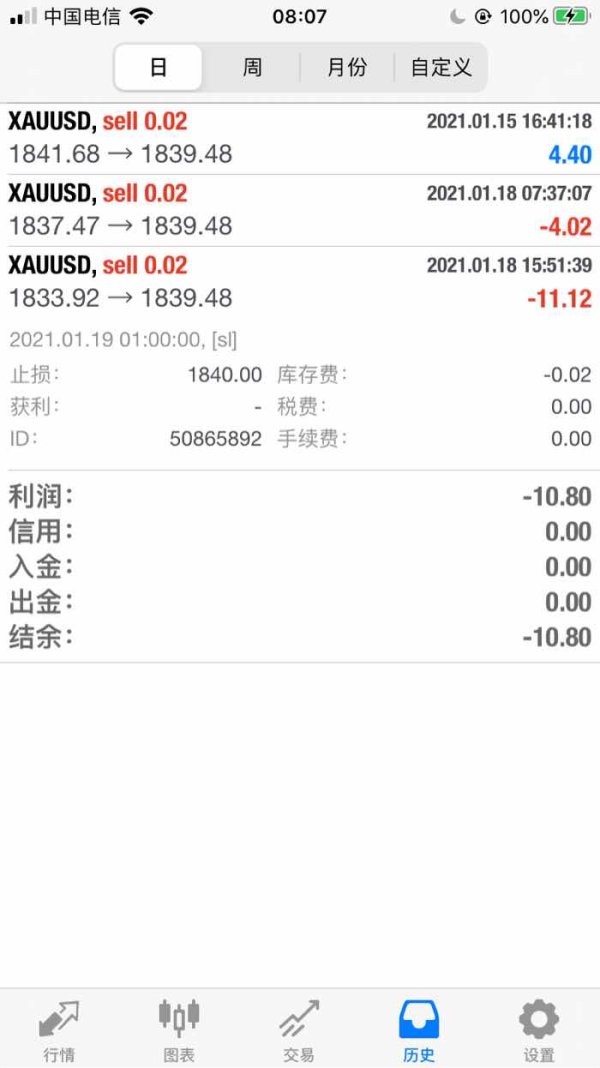
Task: Expand the XAUUSD trade with 4.40 profit
Action: 300,138
